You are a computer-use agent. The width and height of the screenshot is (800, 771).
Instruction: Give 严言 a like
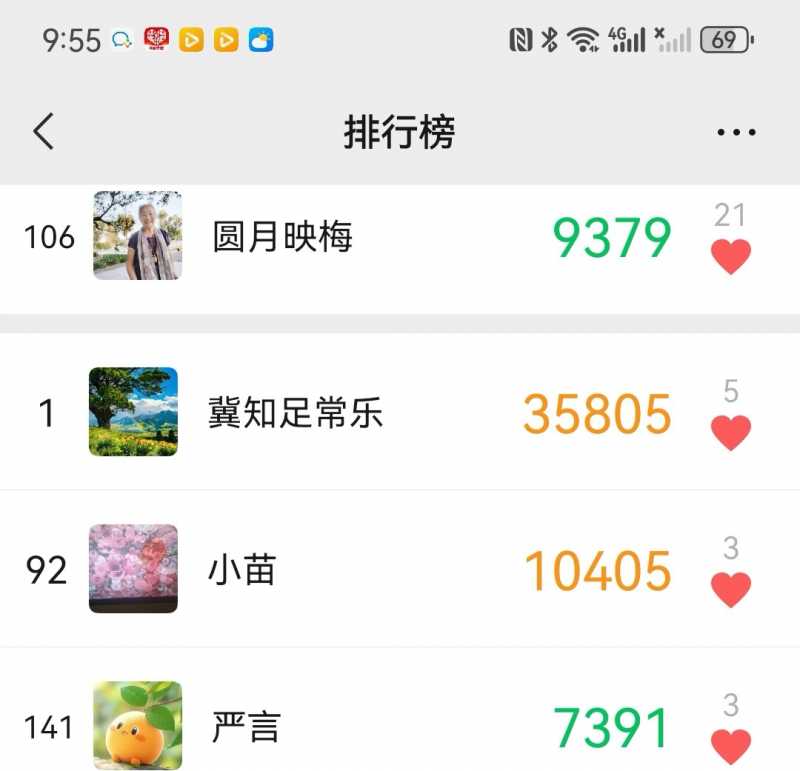tap(731, 746)
